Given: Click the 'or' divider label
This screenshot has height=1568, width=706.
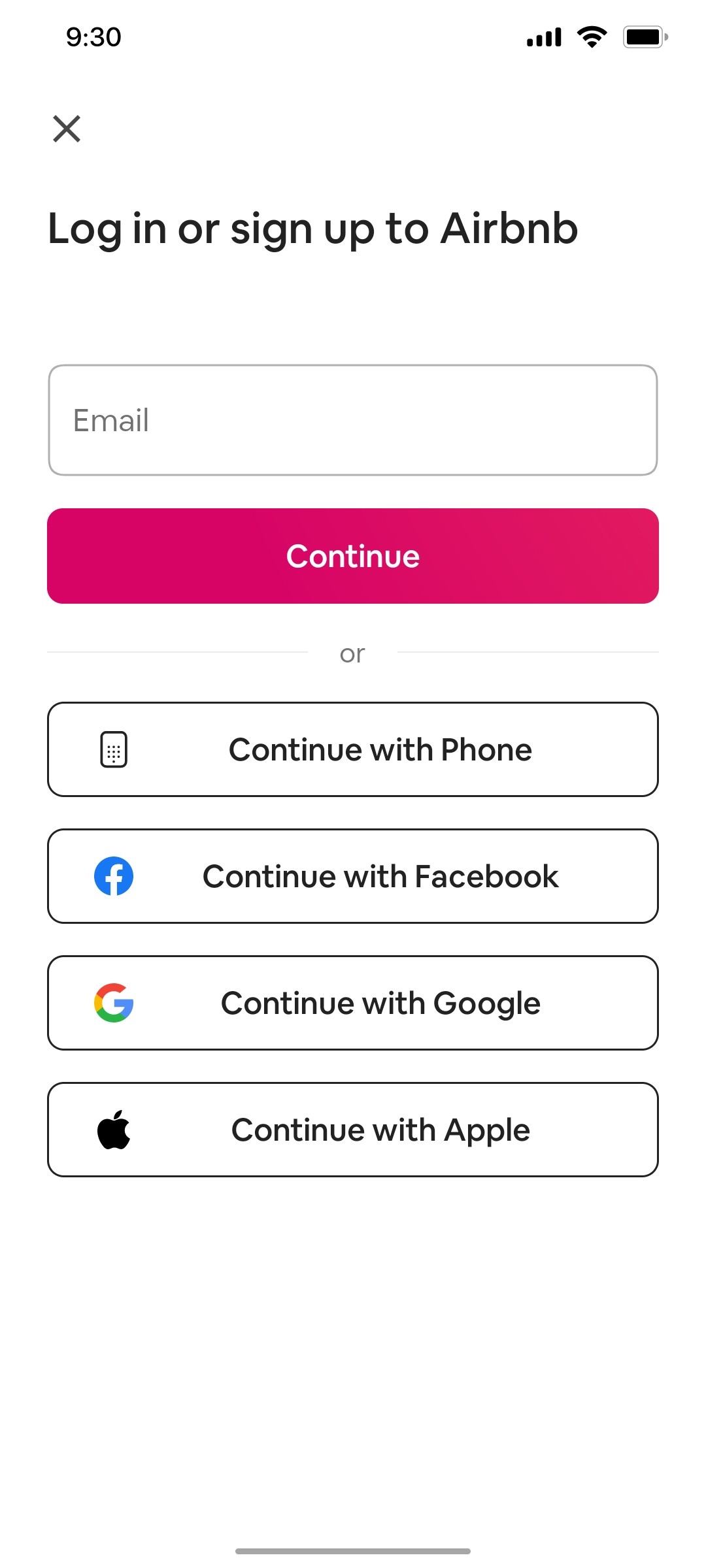Looking at the screenshot, I should coord(353,653).
